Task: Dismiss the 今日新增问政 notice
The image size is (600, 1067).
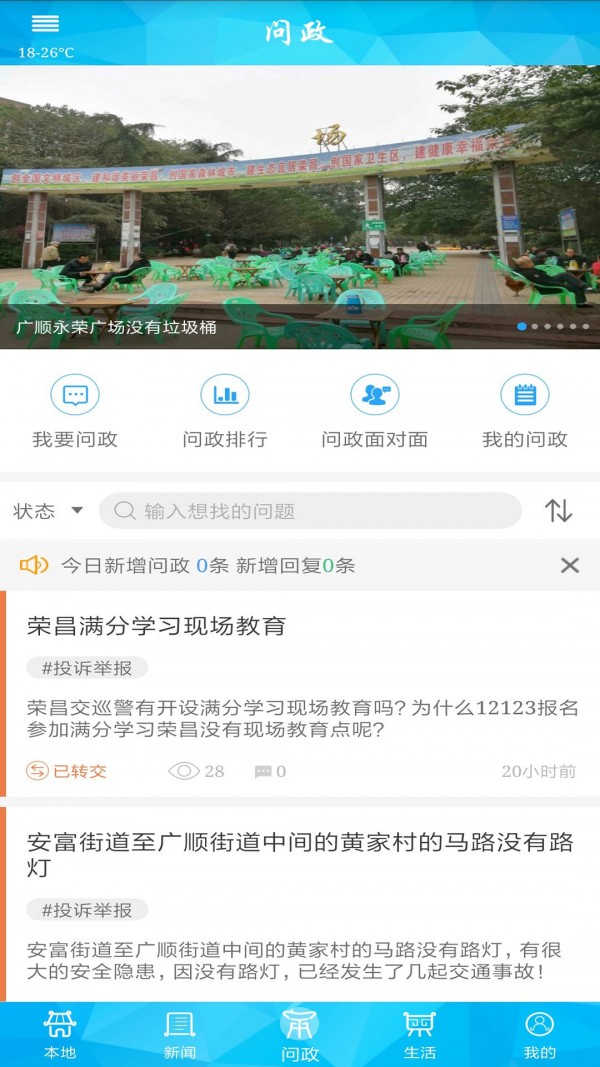Action: pos(569,565)
